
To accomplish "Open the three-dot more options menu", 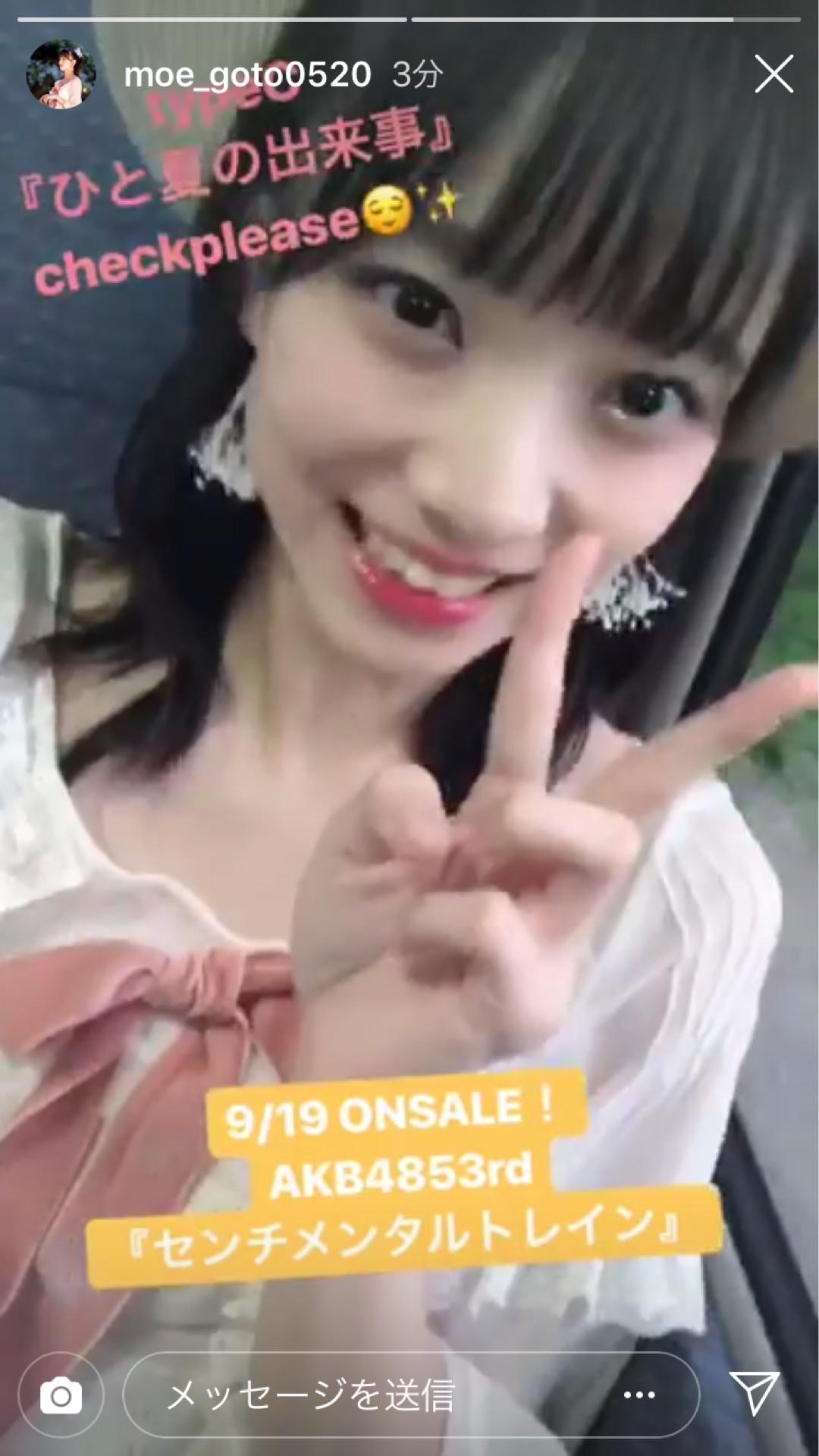I will (639, 1395).
